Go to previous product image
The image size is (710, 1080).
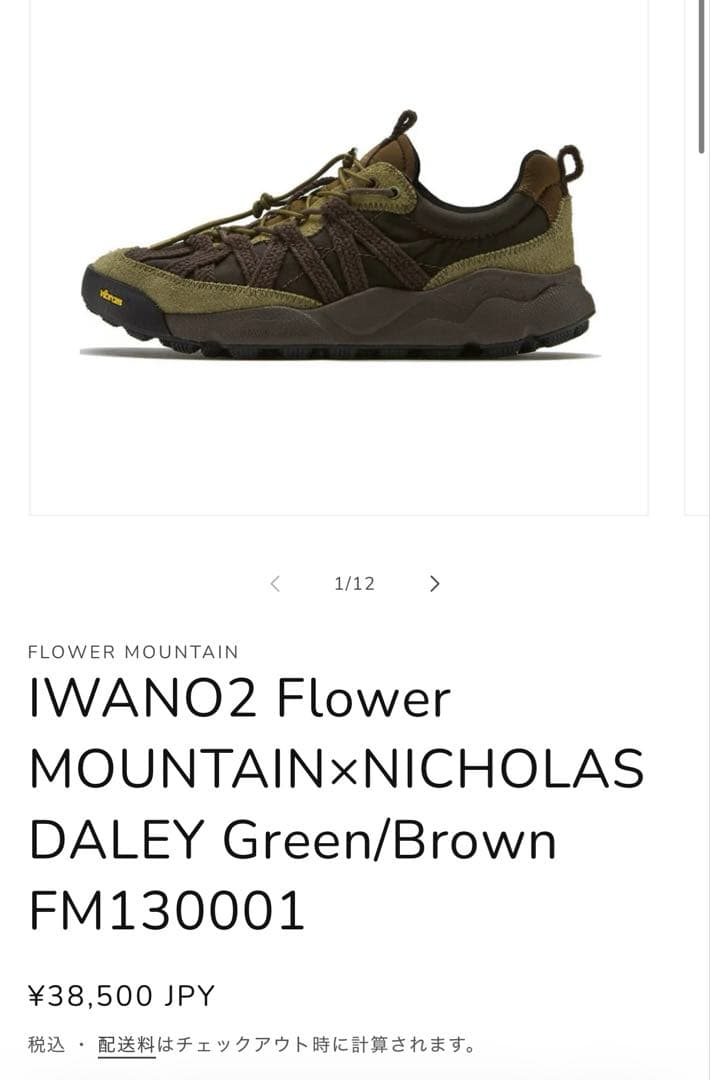point(275,584)
